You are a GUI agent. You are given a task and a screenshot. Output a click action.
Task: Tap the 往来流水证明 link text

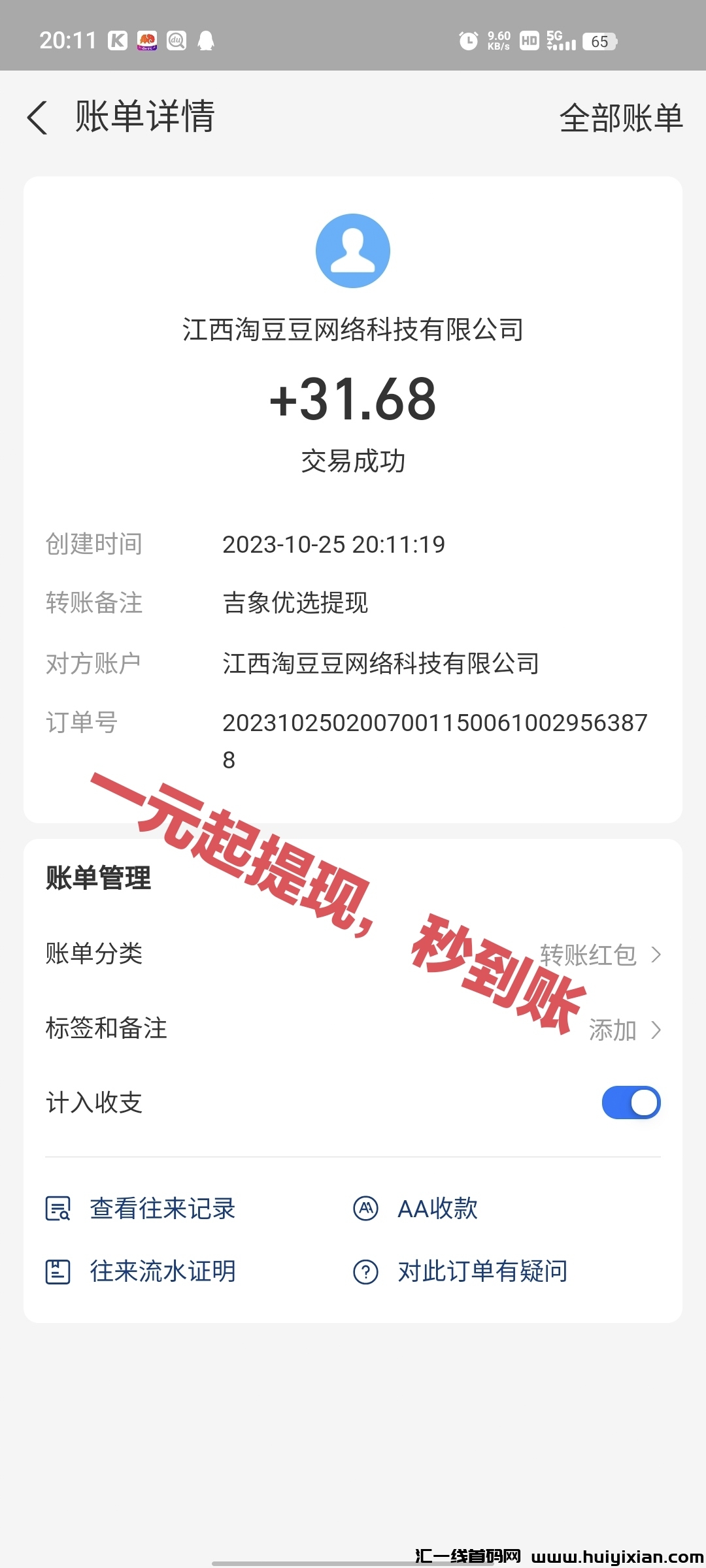tap(162, 1271)
